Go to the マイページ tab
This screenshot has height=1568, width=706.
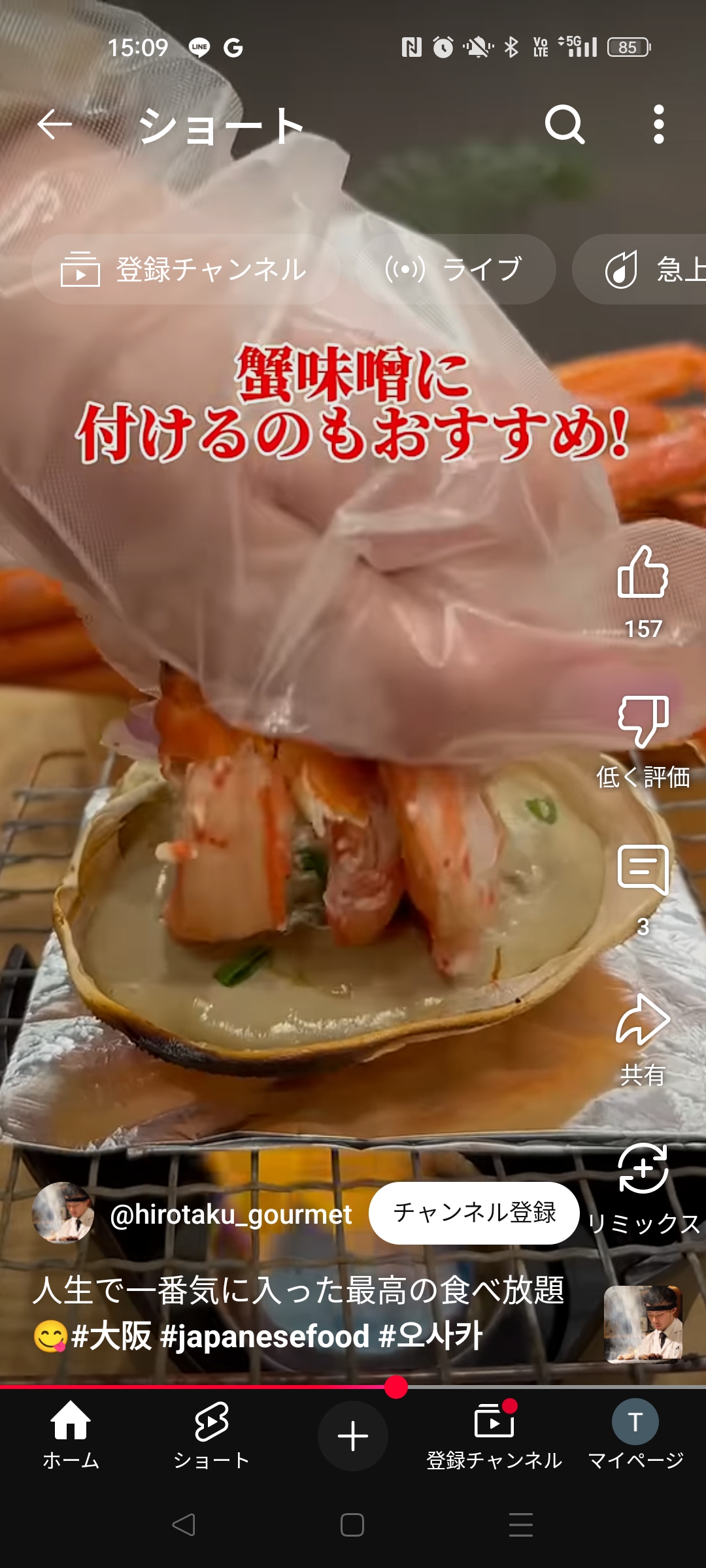tap(635, 1435)
